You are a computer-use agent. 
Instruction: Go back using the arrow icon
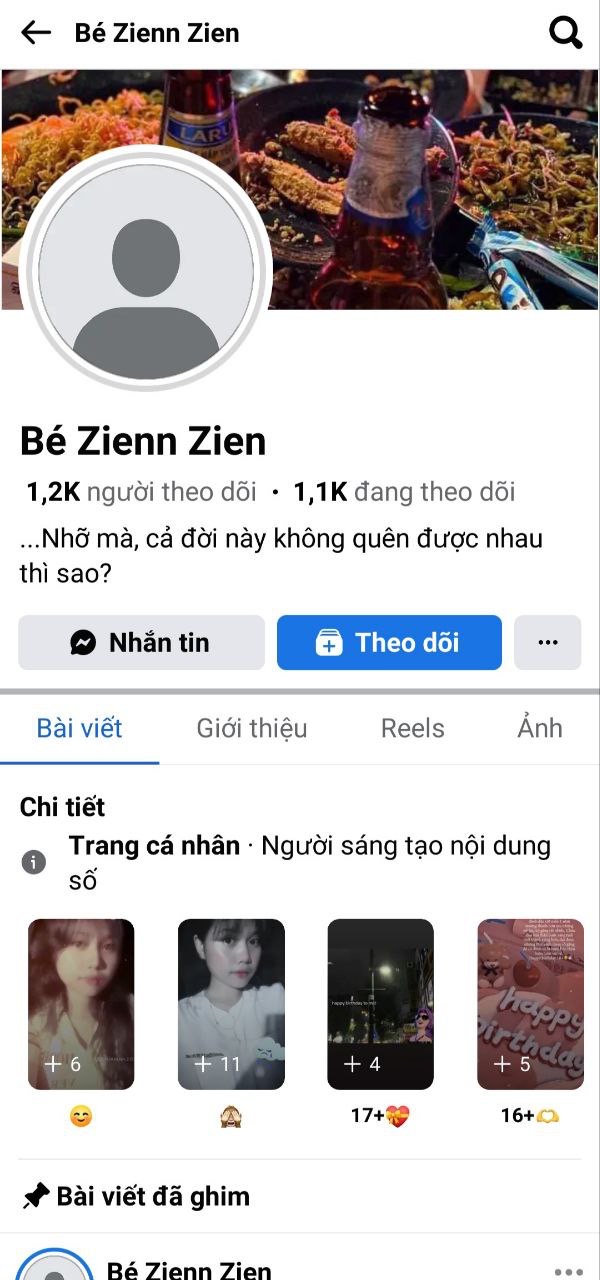(36, 33)
